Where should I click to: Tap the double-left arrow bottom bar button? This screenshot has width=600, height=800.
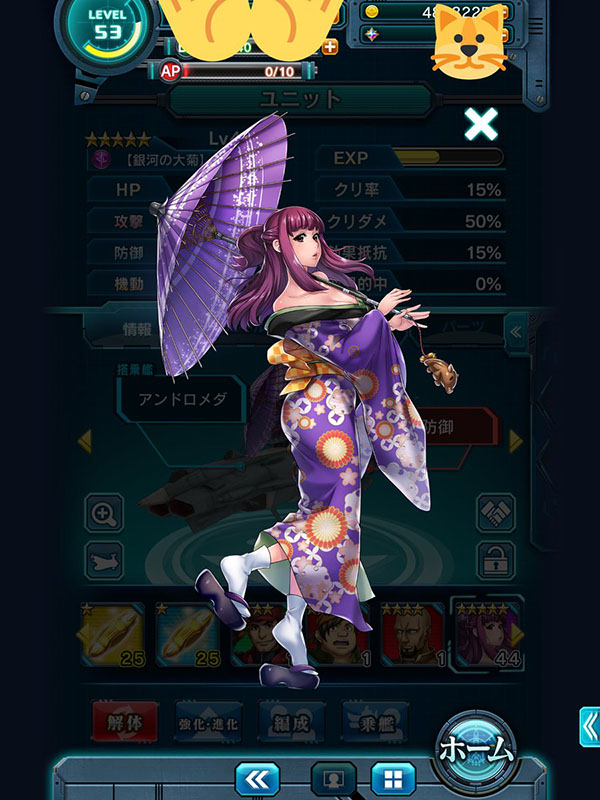[257, 779]
